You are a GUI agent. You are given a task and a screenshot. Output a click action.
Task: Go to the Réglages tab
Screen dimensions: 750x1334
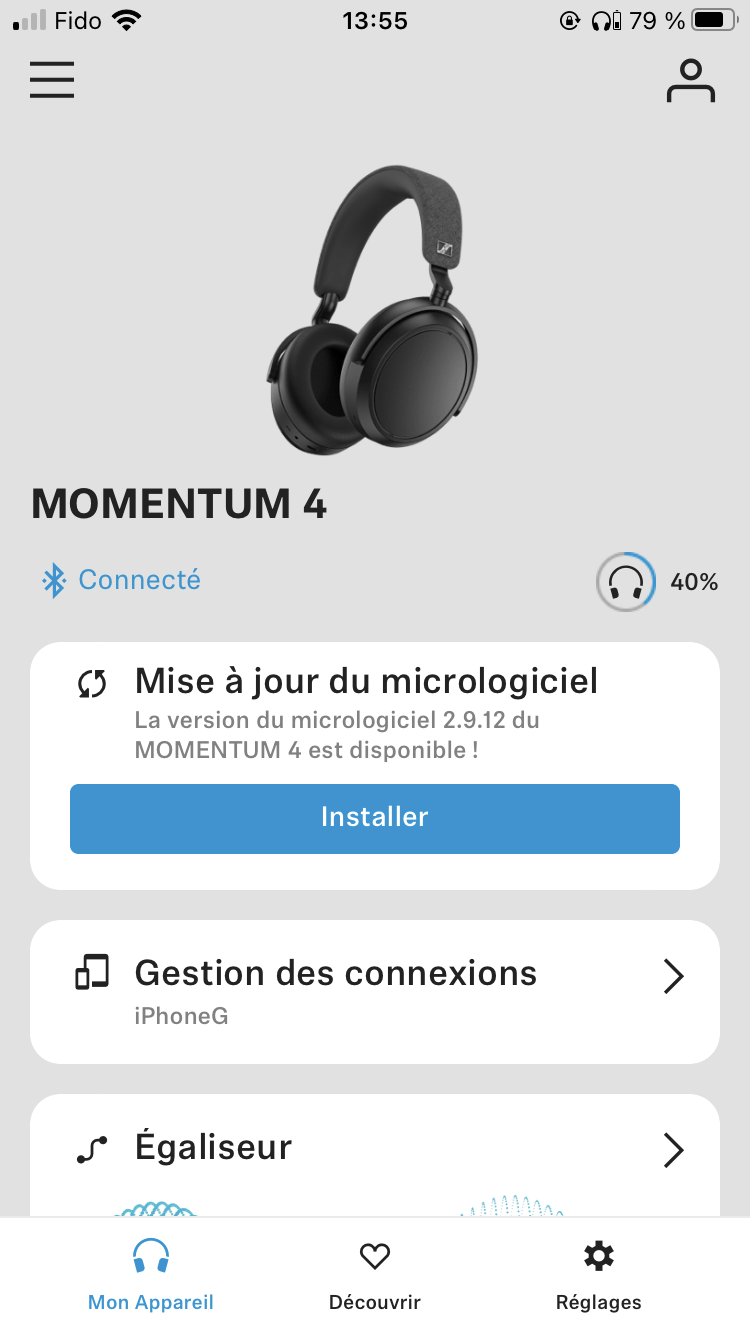(598, 1274)
